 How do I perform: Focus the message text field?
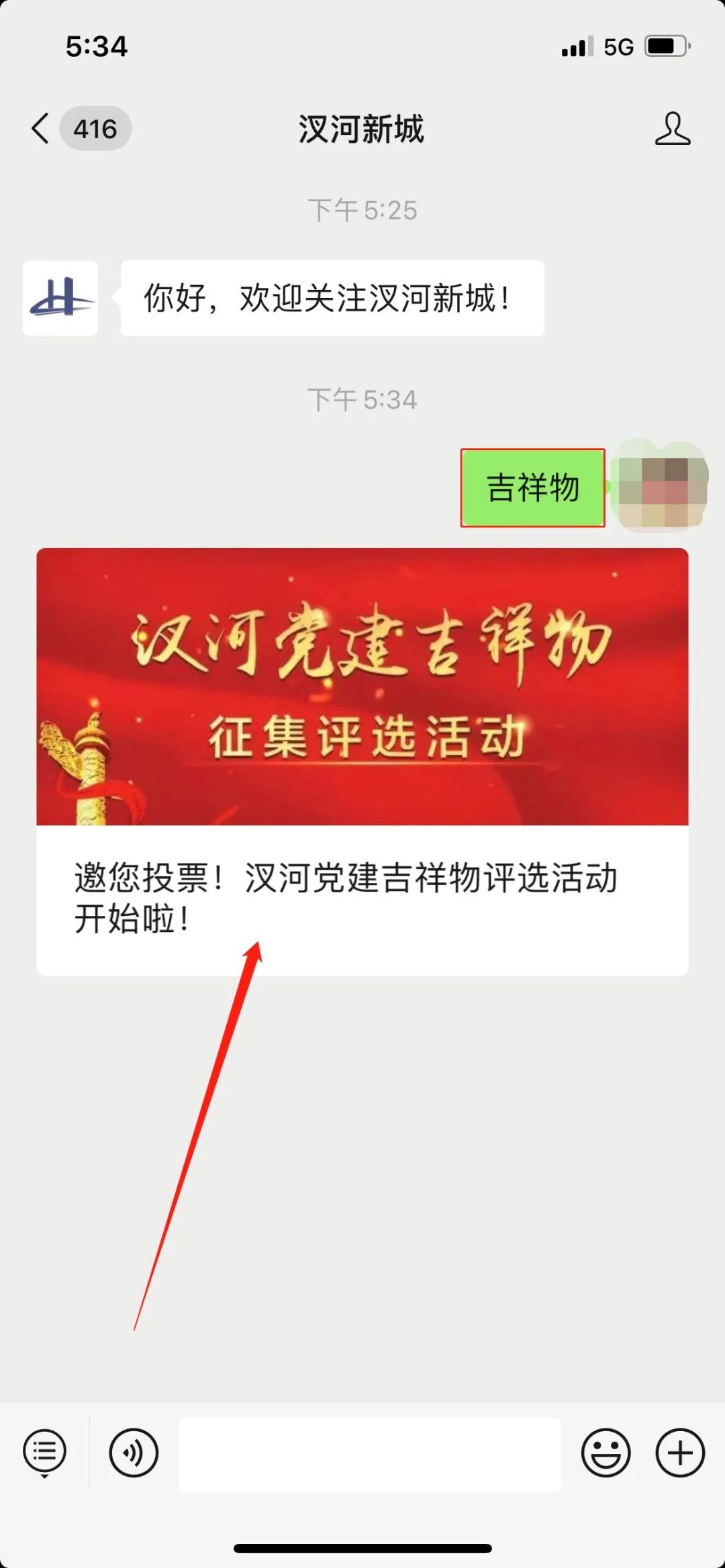coord(370,1454)
